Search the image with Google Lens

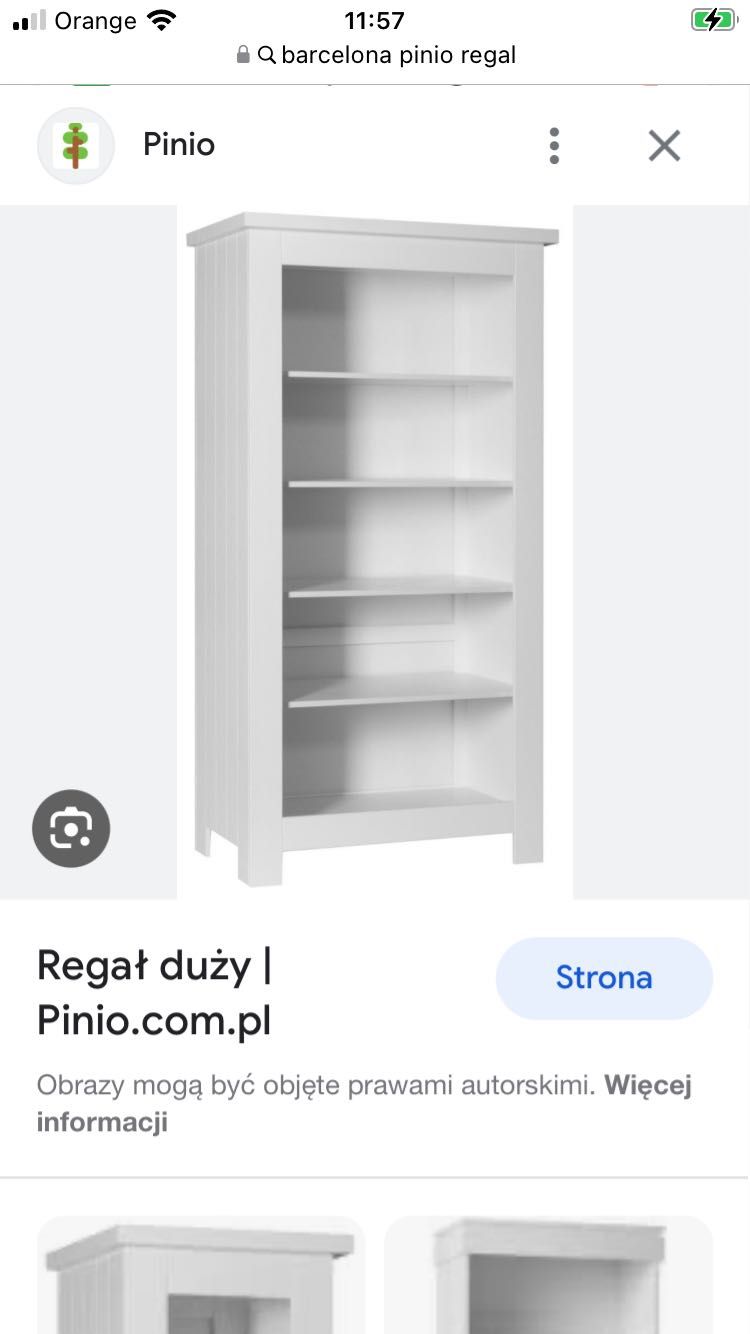coord(71,828)
